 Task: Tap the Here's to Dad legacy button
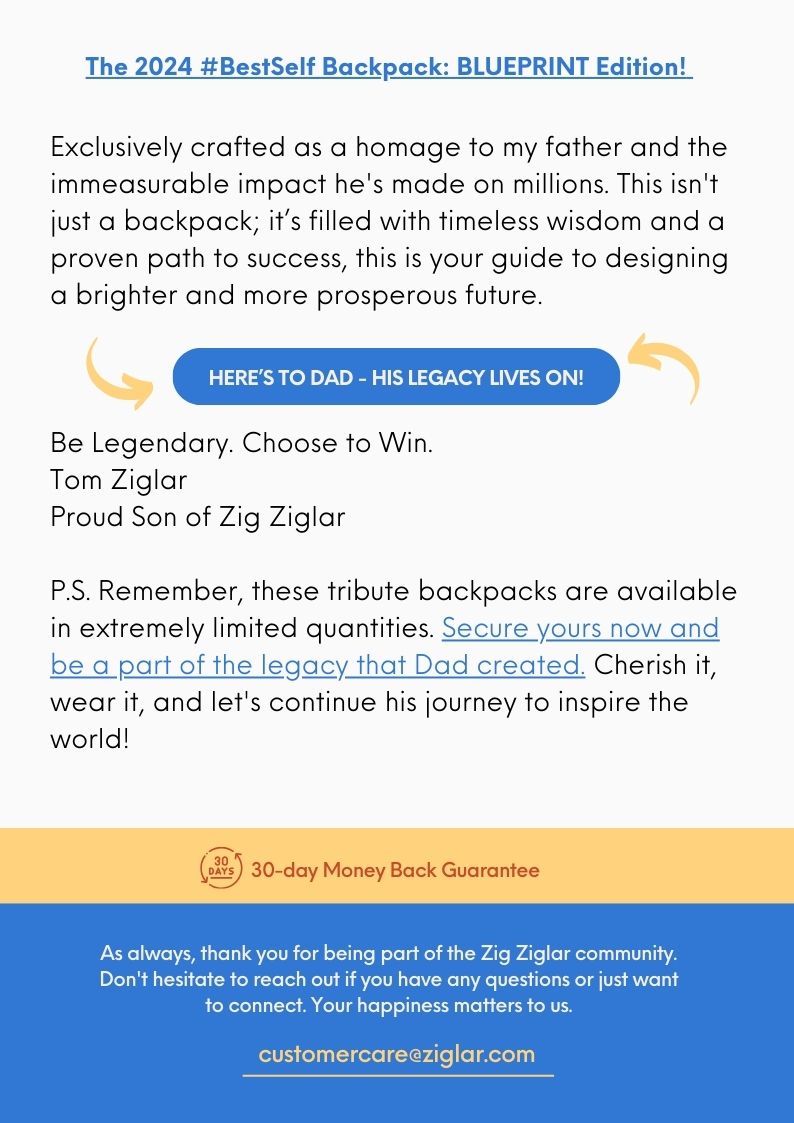coord(396,377)
